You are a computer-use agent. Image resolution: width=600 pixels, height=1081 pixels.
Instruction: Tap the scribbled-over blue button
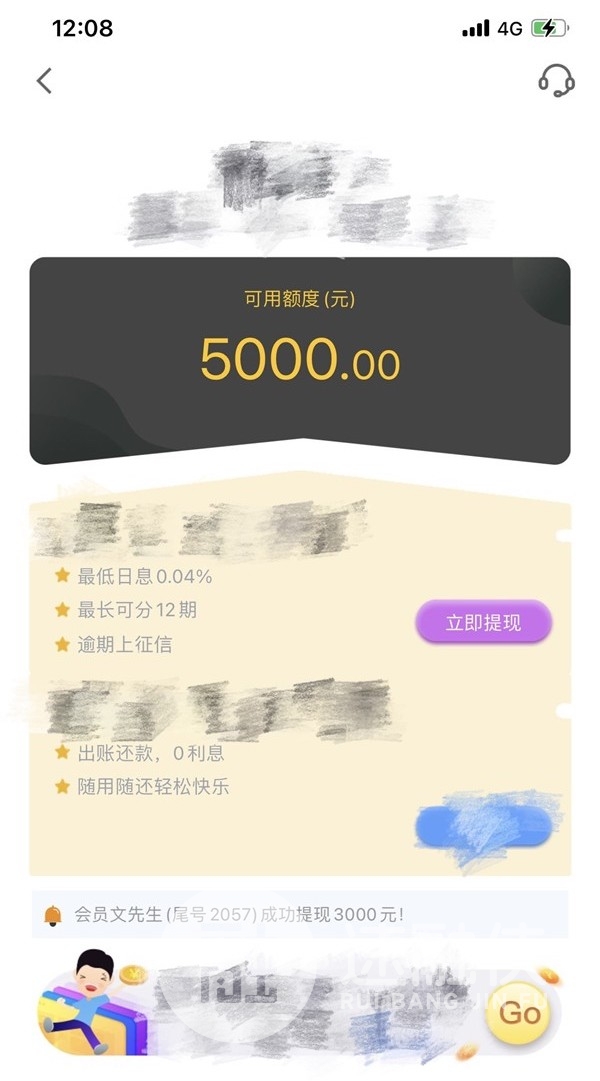pyautogui.click(x=484, y=827)
